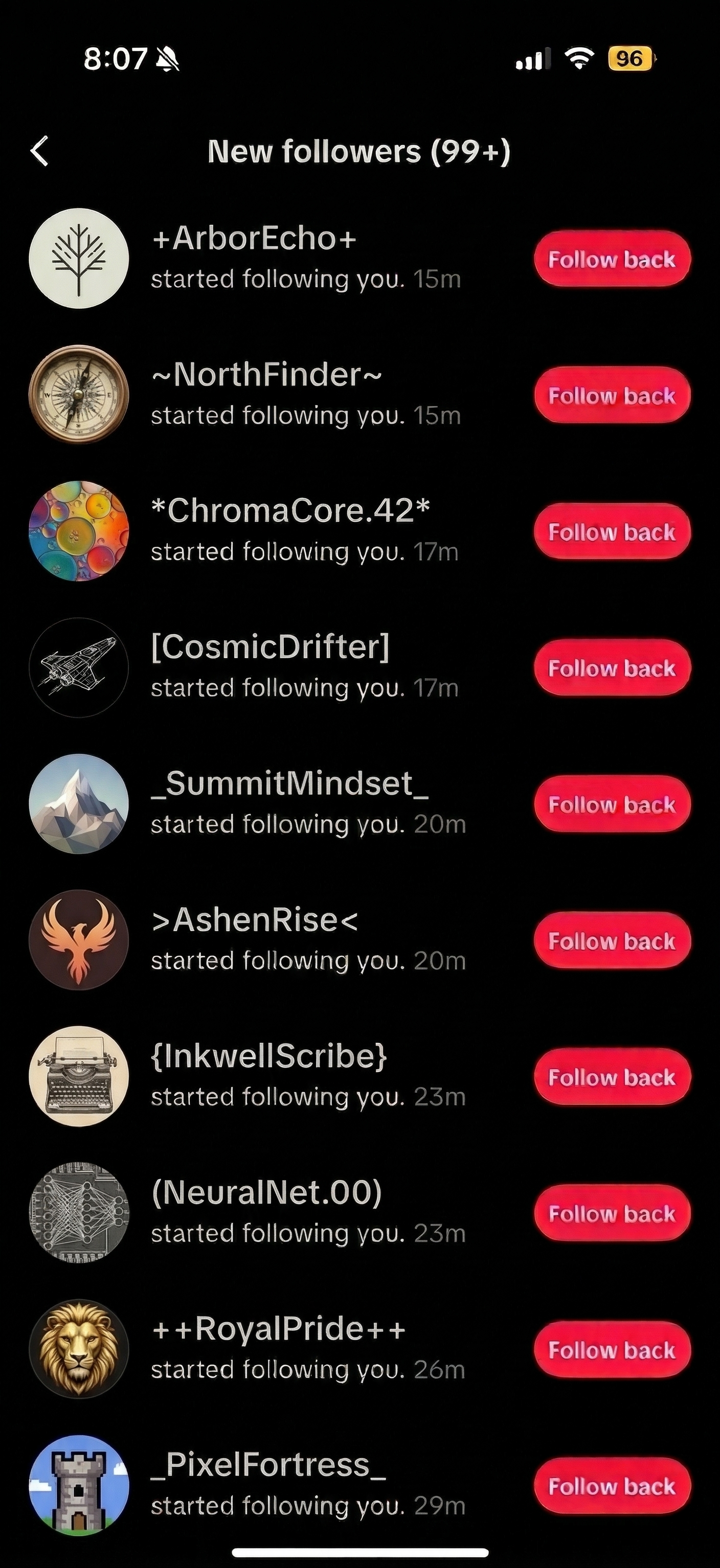View ++RoyalPride++ lion avatar
Screen dimensions: 720x1568
click(79, 1349)
